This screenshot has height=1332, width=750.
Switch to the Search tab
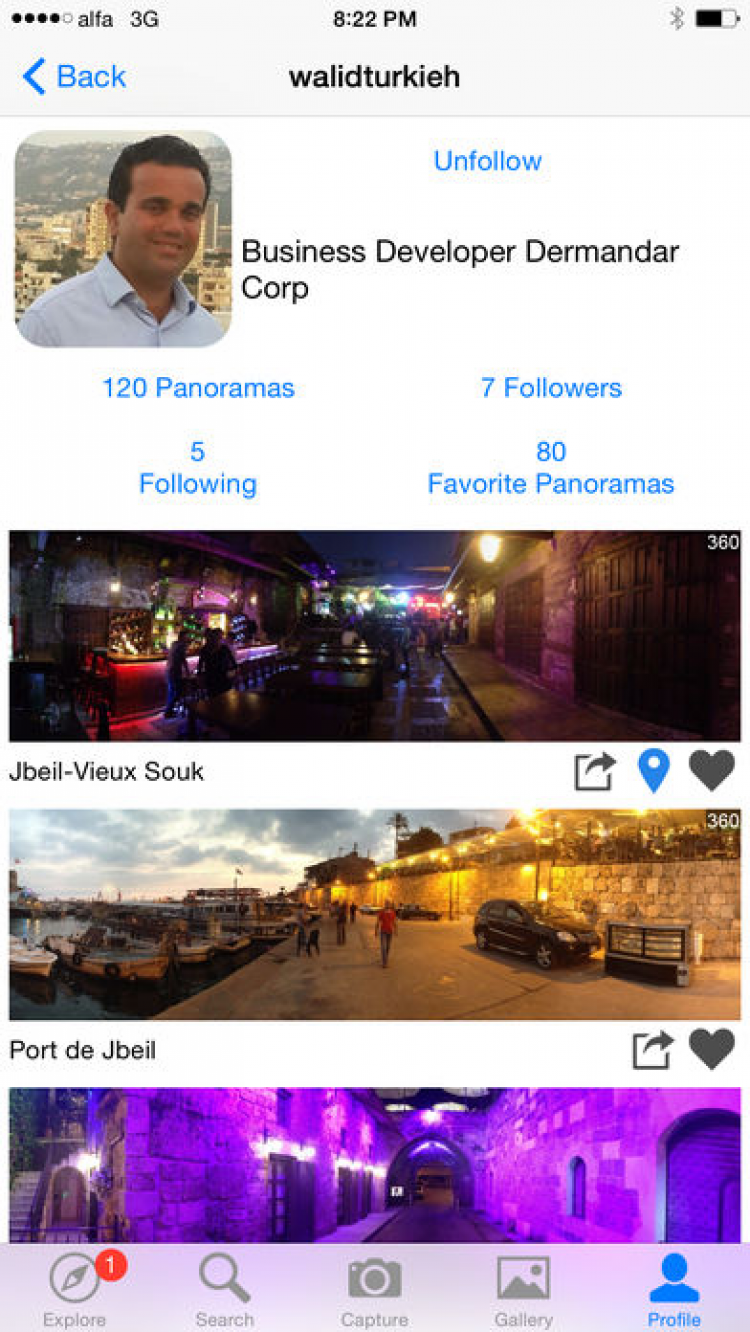[x=225, y=1290]
